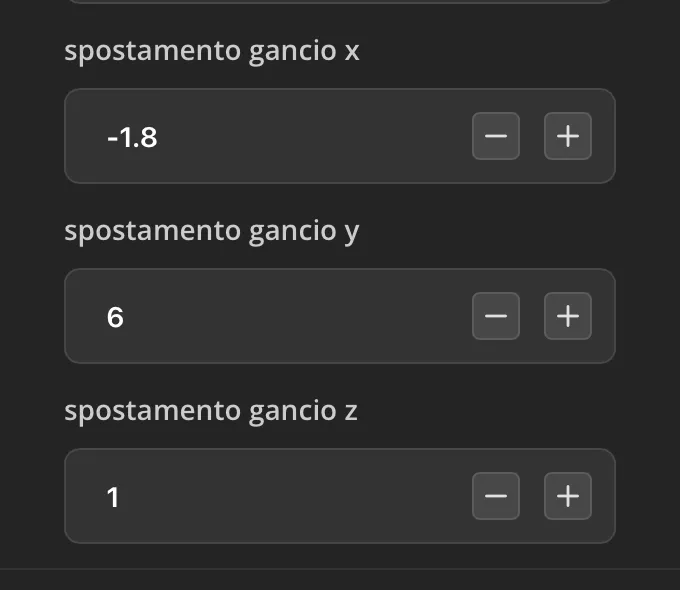Edit the spostamento gancio x field

coord(270,136)
